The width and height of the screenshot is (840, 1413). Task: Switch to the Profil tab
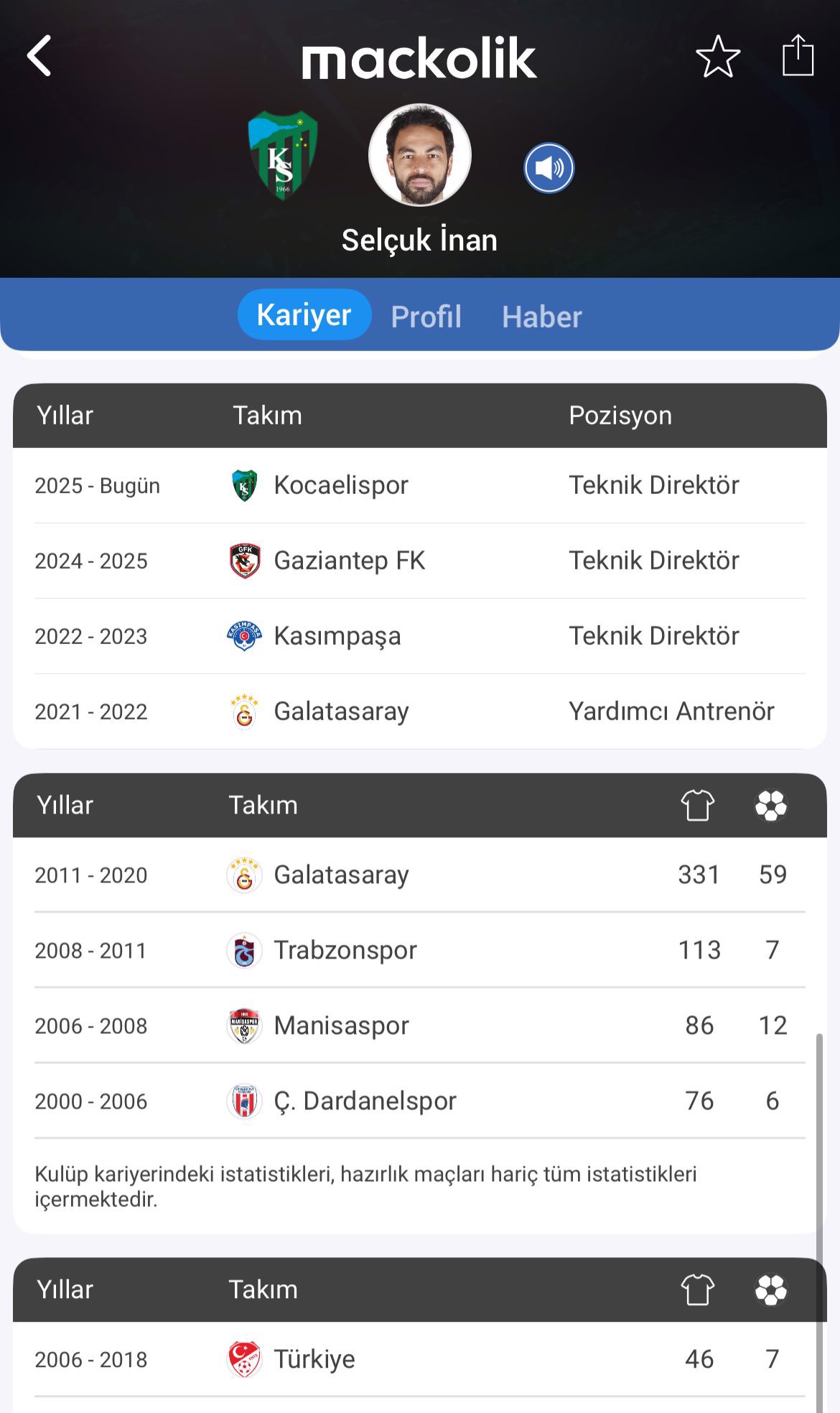coord(426,317)
